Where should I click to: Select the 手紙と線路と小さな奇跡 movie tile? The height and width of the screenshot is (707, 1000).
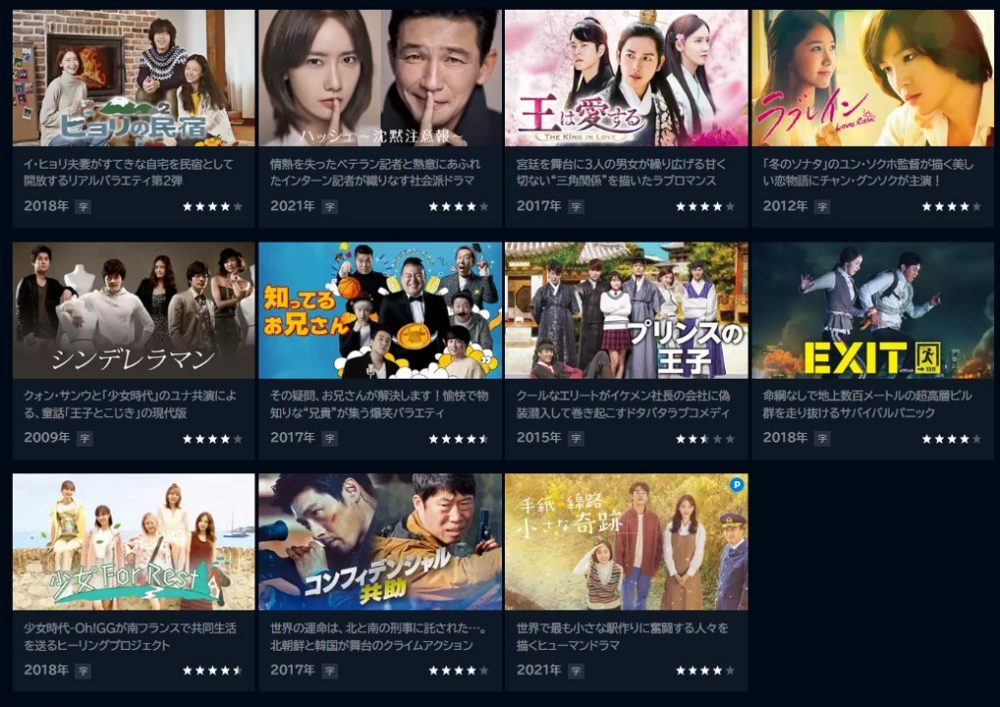pyautogui.click(x=626, y=542)
